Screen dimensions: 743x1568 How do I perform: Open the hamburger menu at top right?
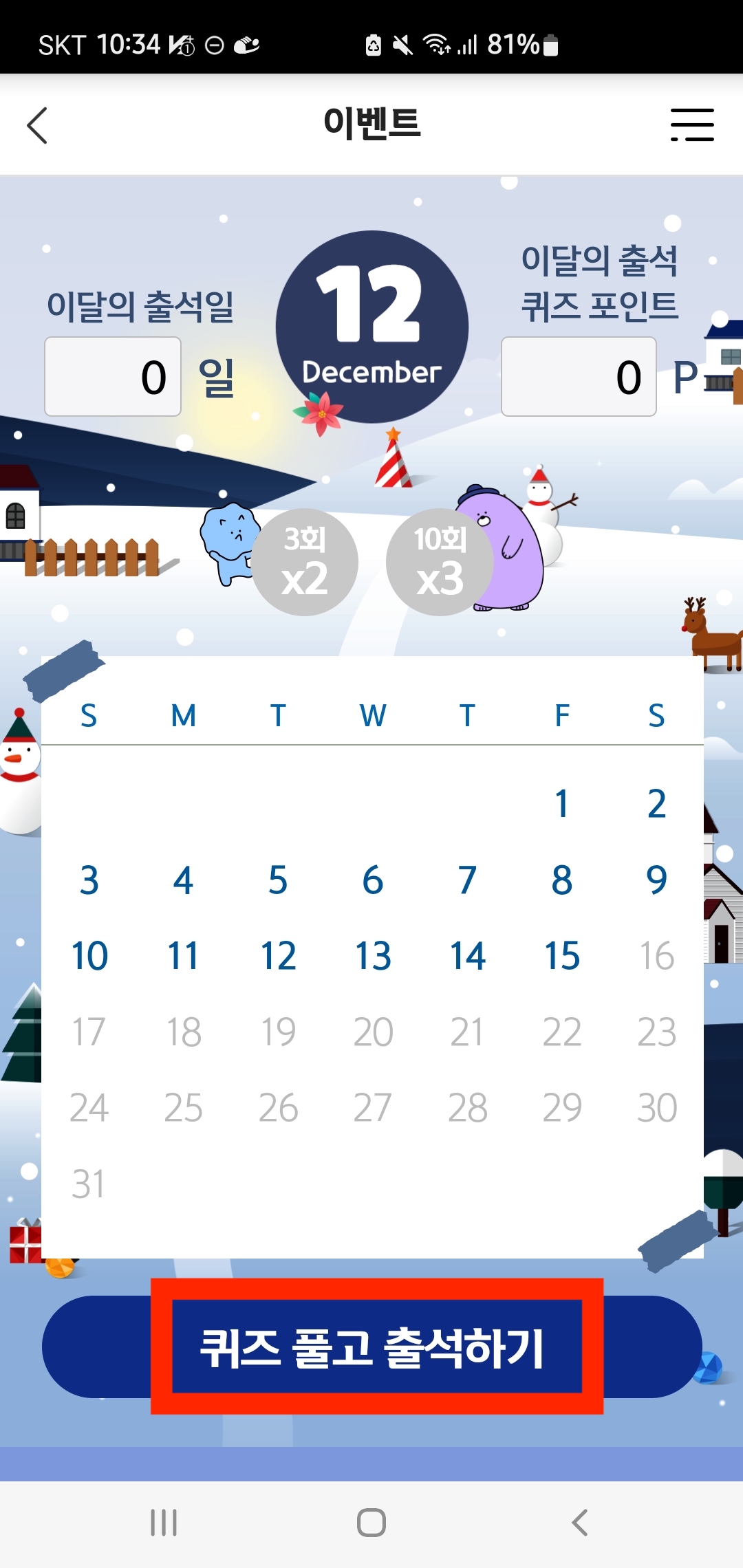click(691, 126)
